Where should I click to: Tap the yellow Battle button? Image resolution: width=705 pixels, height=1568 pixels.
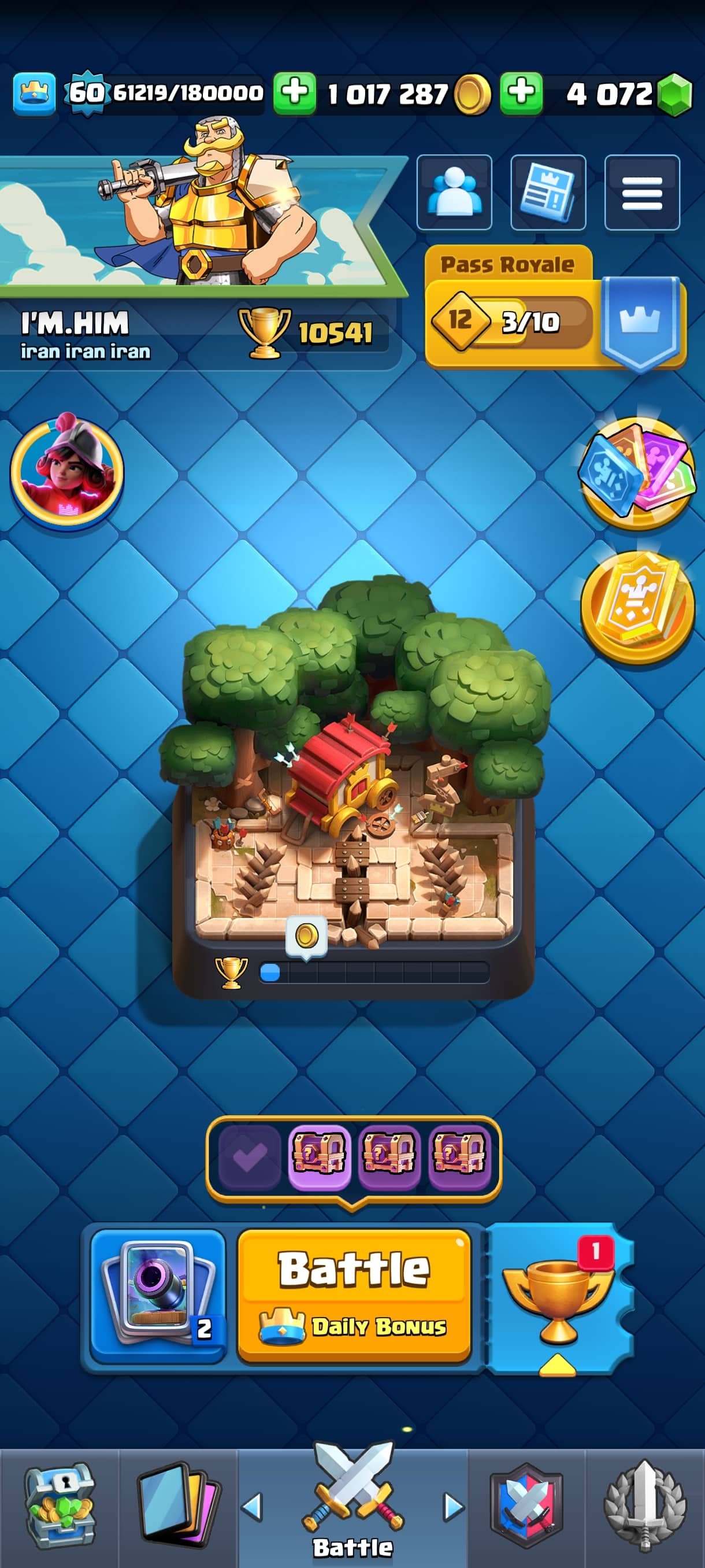(x=354, y=1295)
